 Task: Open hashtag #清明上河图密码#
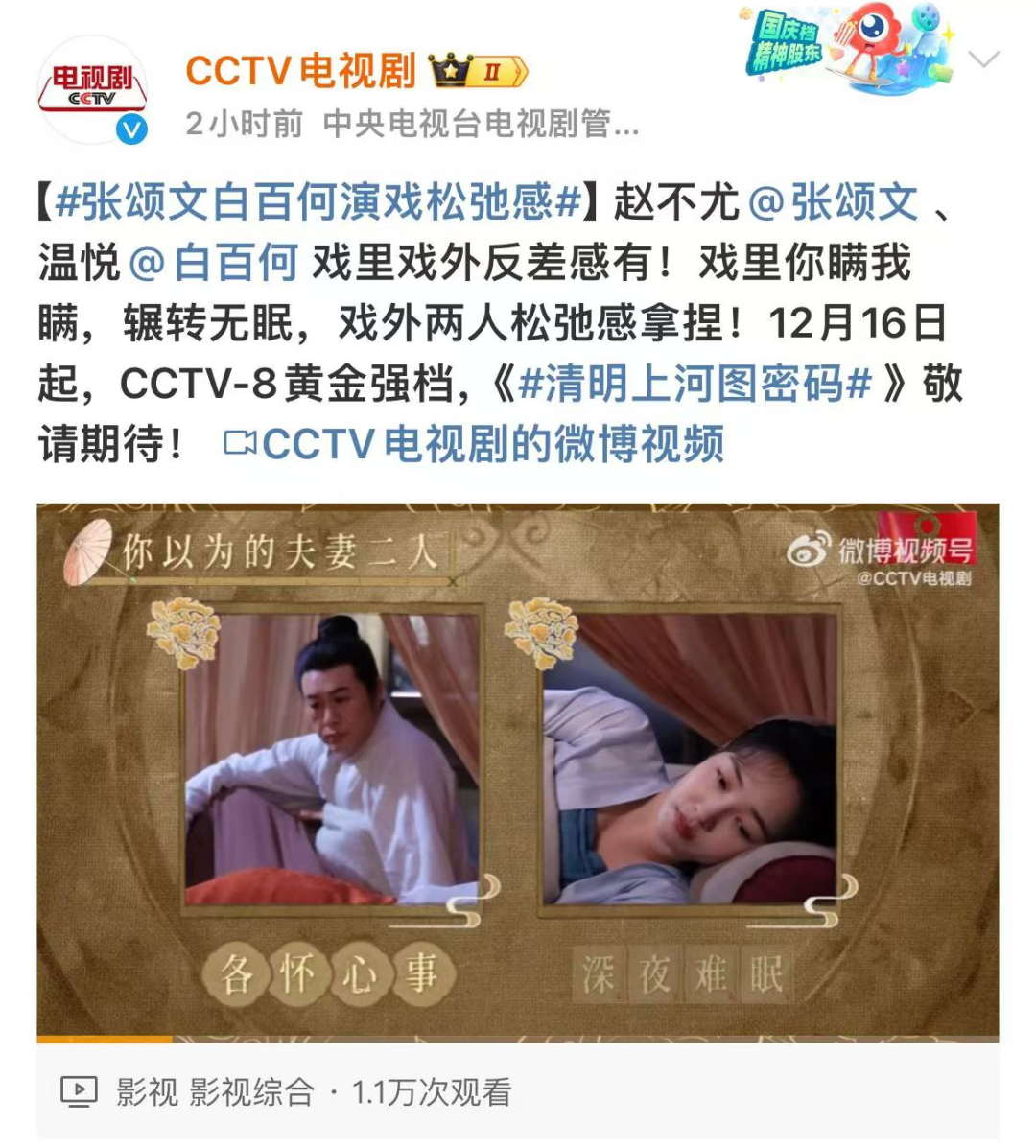[x=695, y=385]
